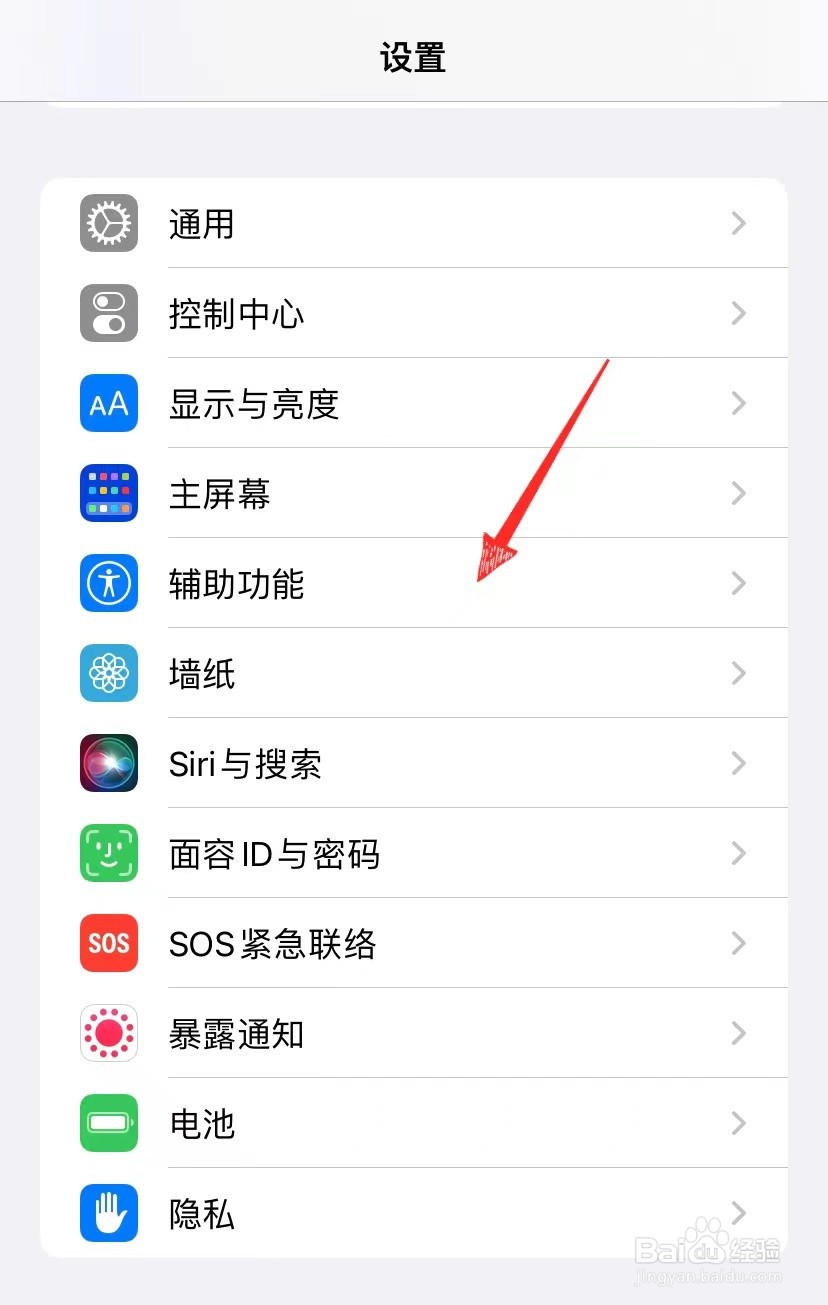
Task: Open the 控制中心 settings entry
Action: click(x=400, y=313)
